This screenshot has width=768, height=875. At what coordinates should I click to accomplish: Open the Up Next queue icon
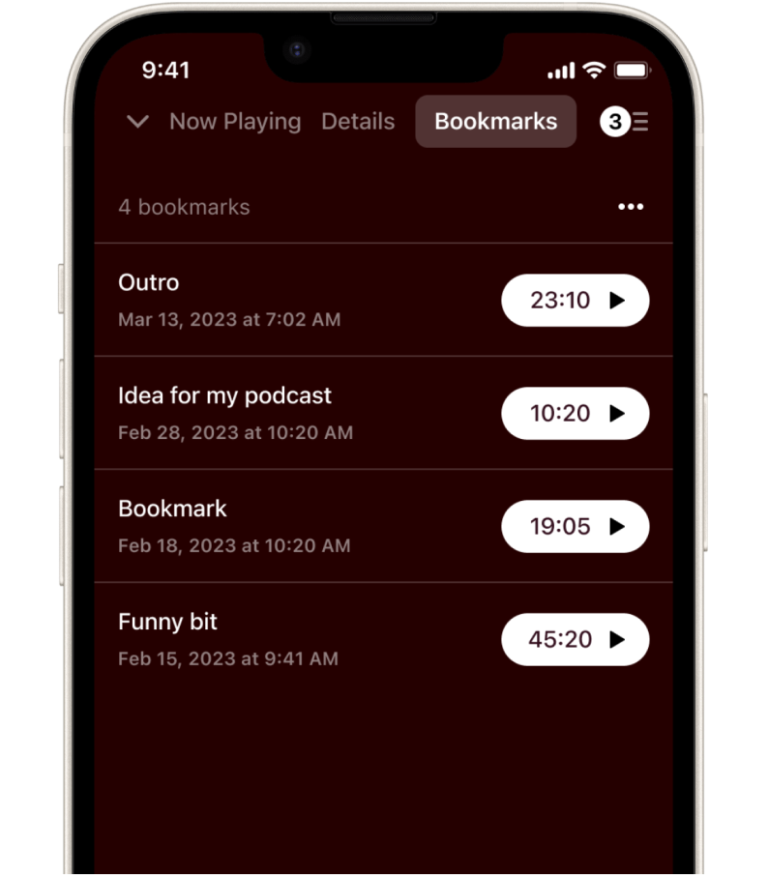625,122
